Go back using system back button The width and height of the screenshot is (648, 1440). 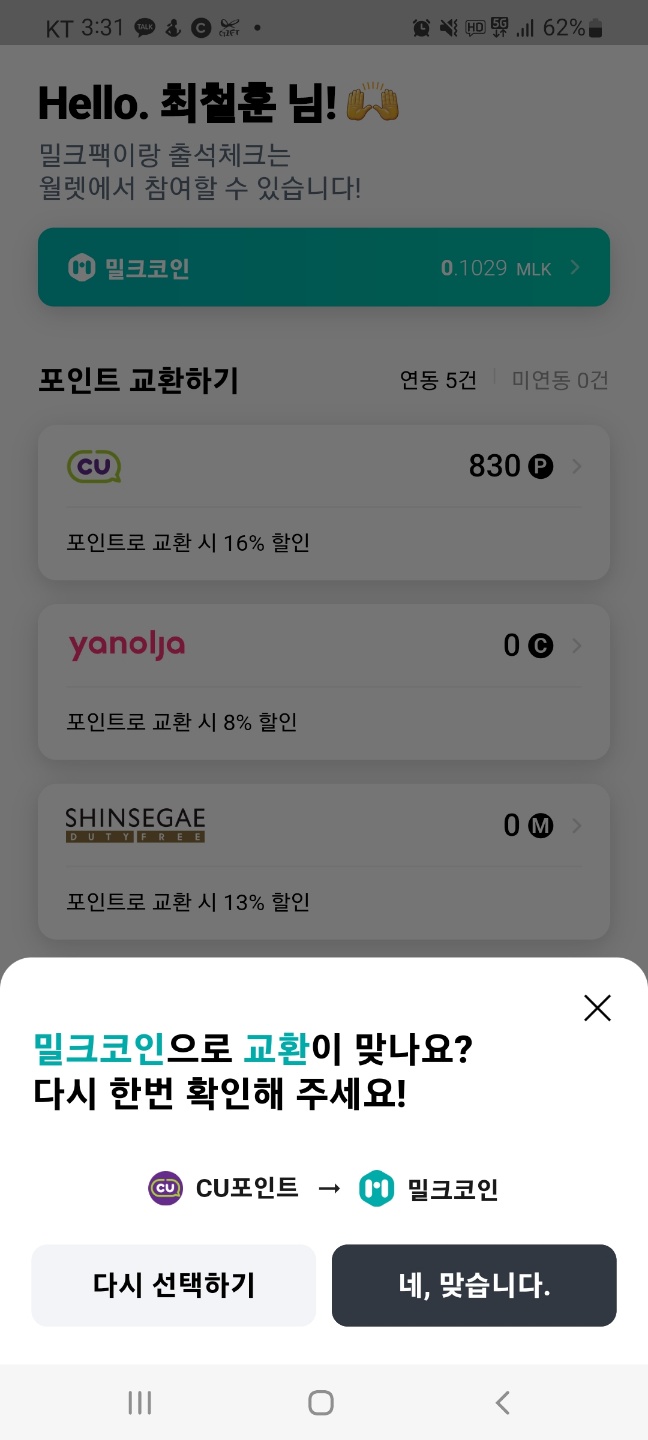click(503, 1403)
